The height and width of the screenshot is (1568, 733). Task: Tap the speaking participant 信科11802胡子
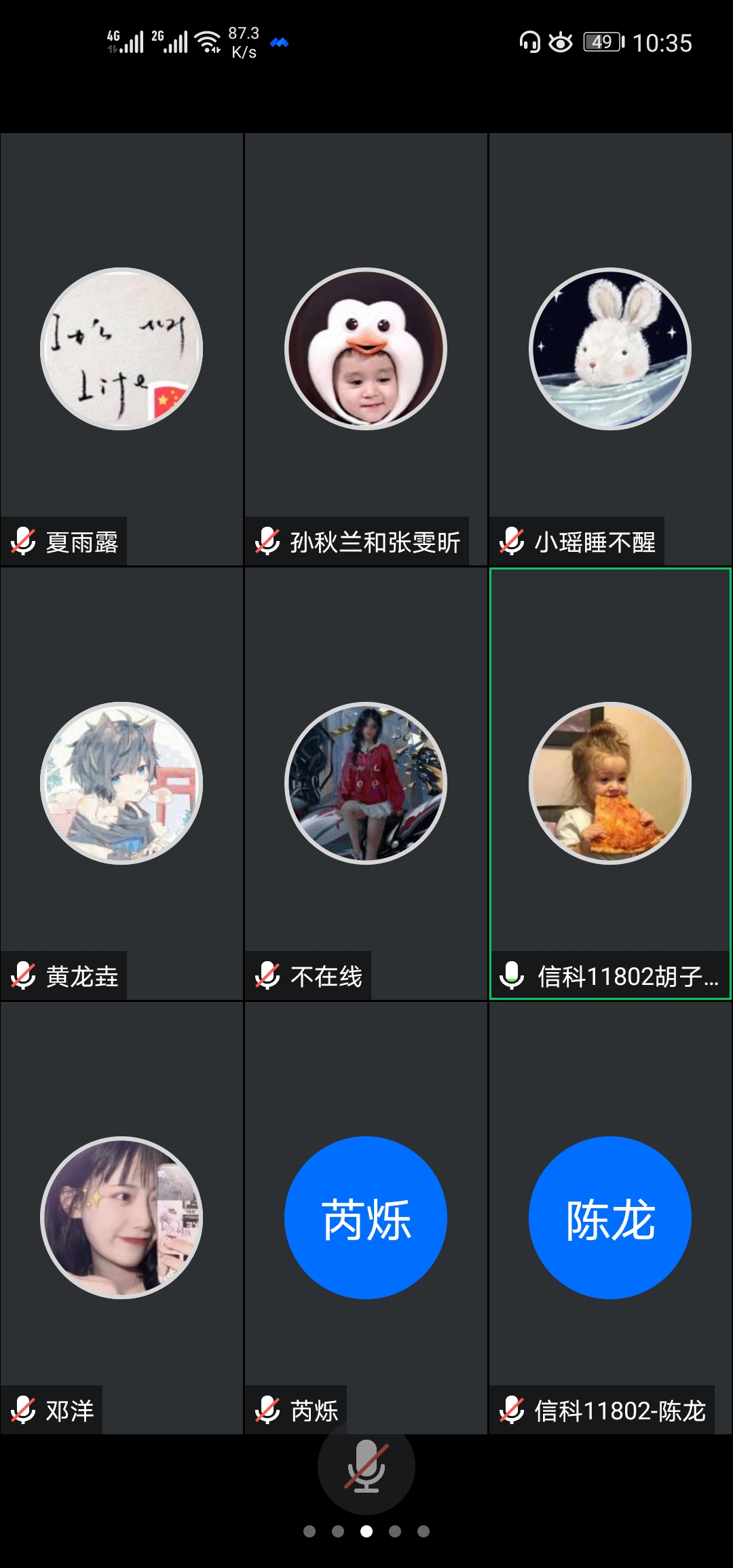coord(610,783)
